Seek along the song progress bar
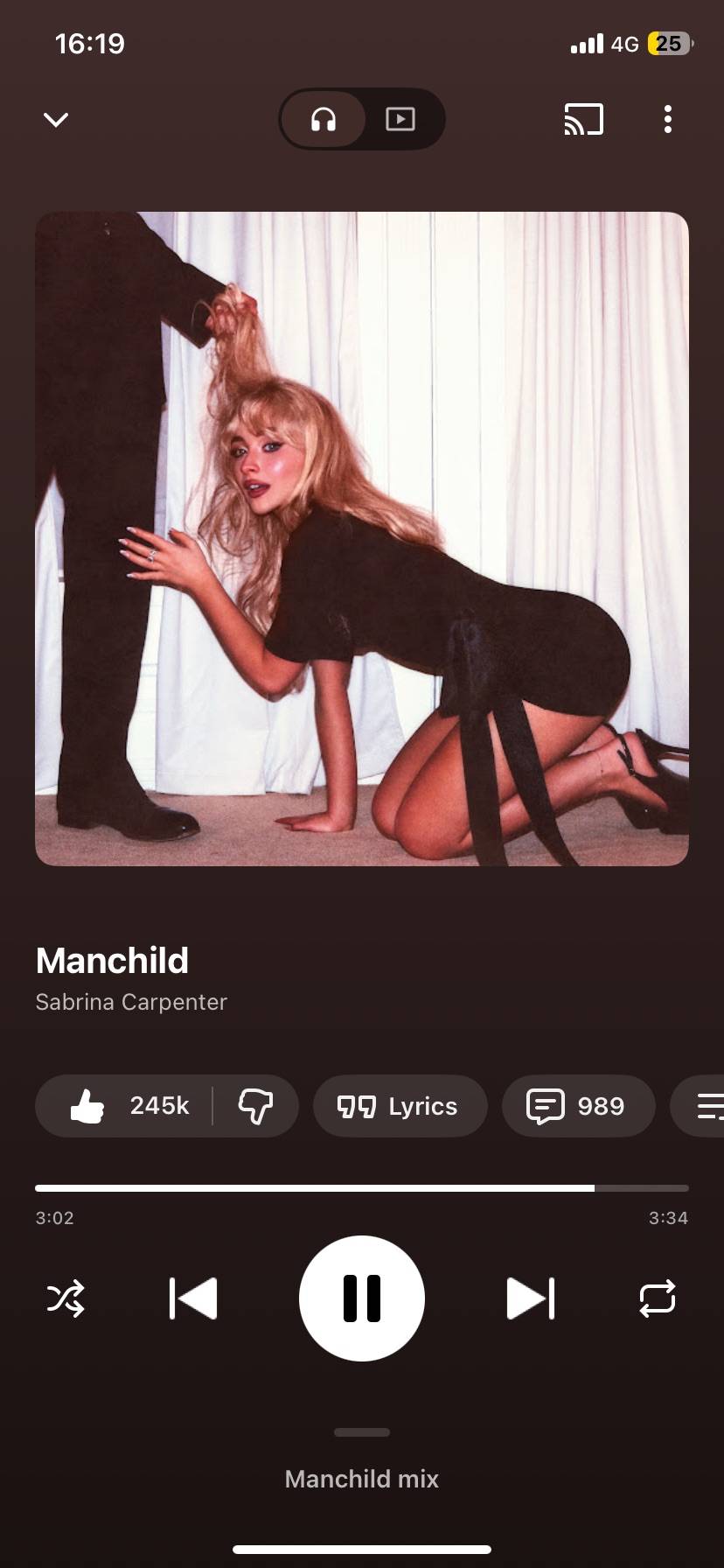Image resolution: width=724 pixels, height=1568 pixels. [x=362, y=1188]
